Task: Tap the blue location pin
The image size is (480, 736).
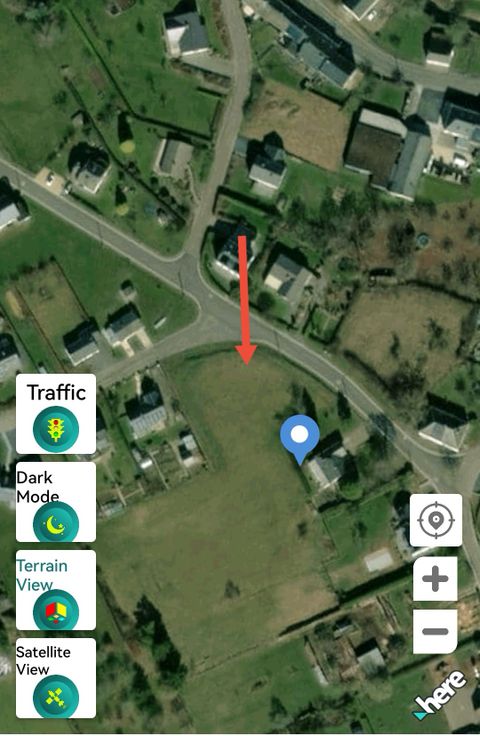Action: (x=300, y=439)
